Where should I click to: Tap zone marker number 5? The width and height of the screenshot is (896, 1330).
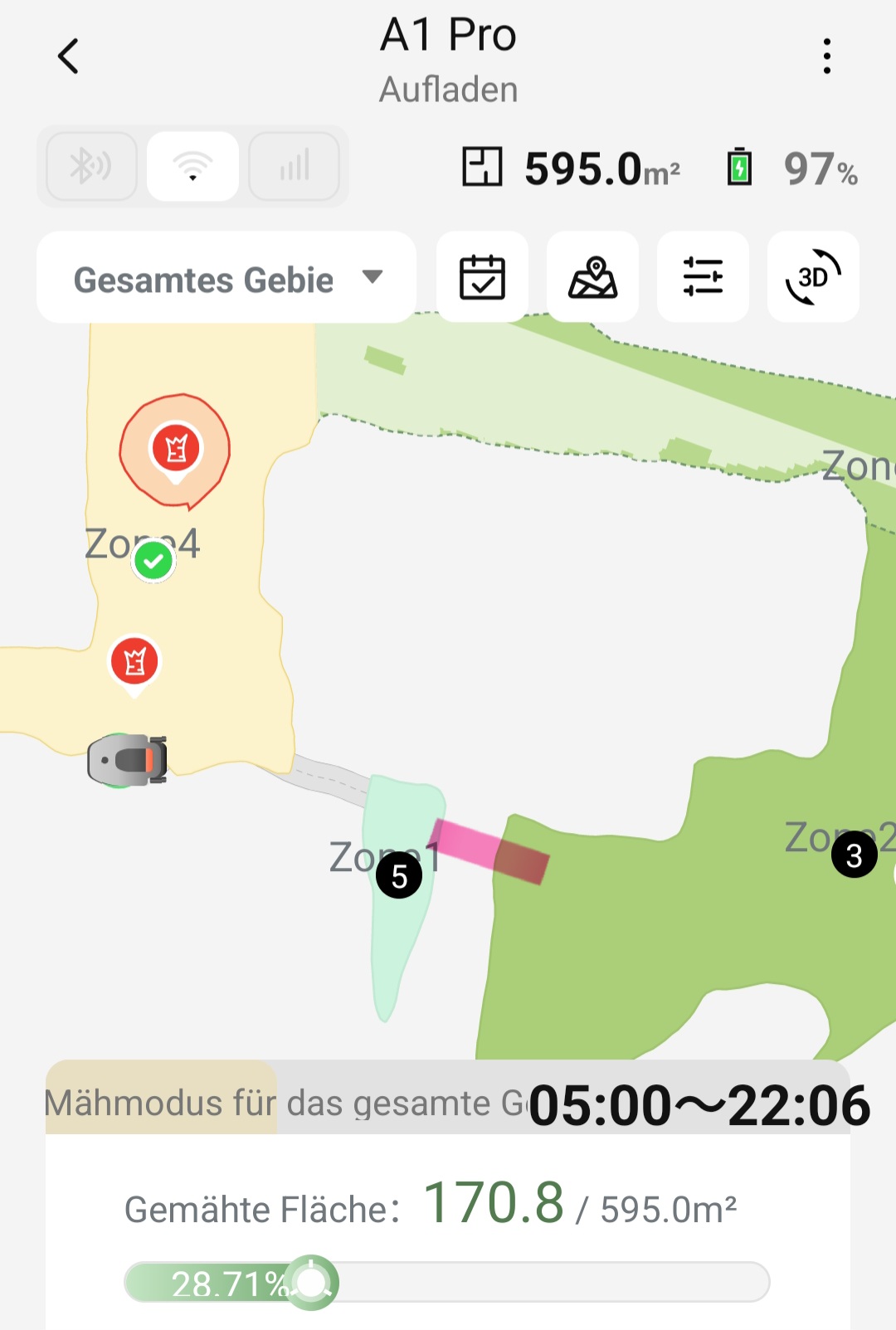pyautogui.click(x=399, y=875)
